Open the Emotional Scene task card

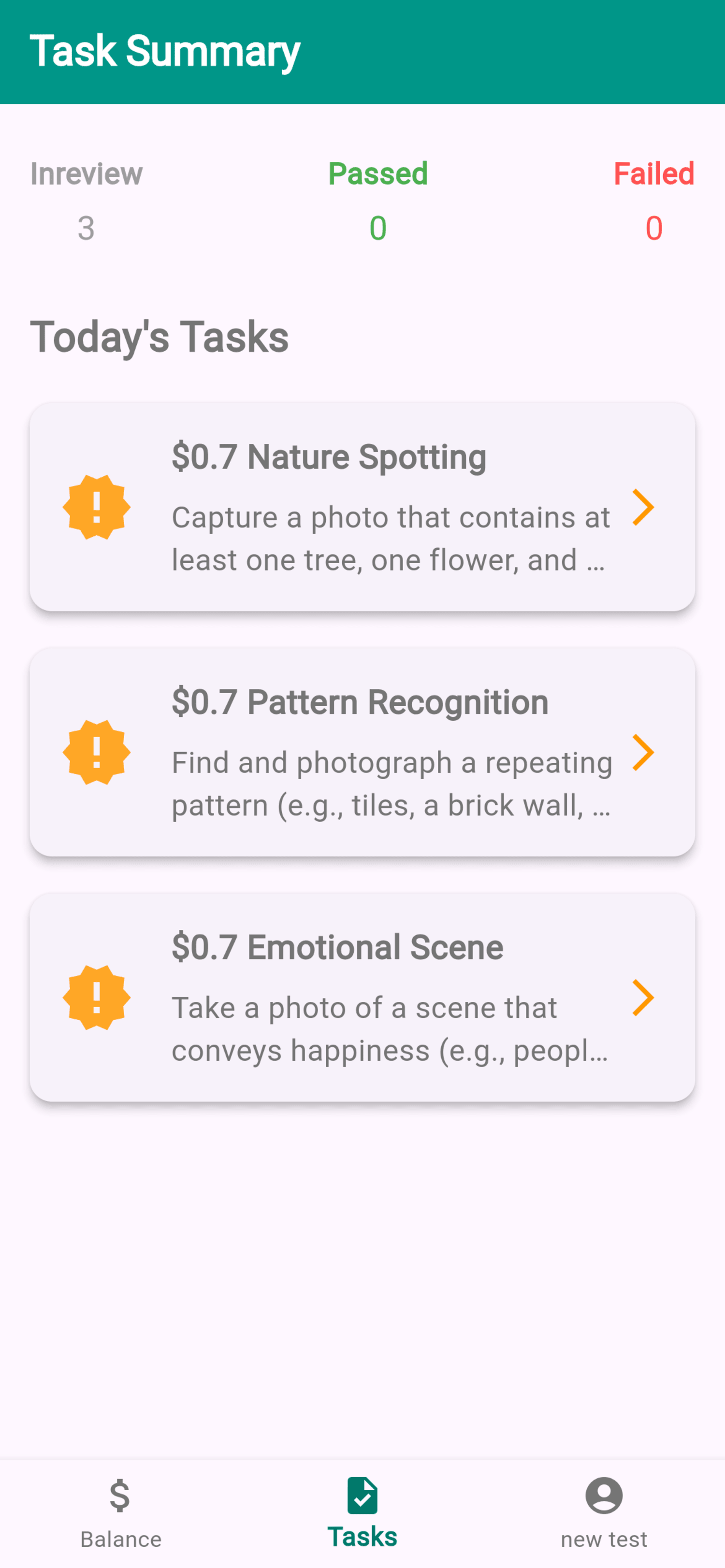pos(362,997)
